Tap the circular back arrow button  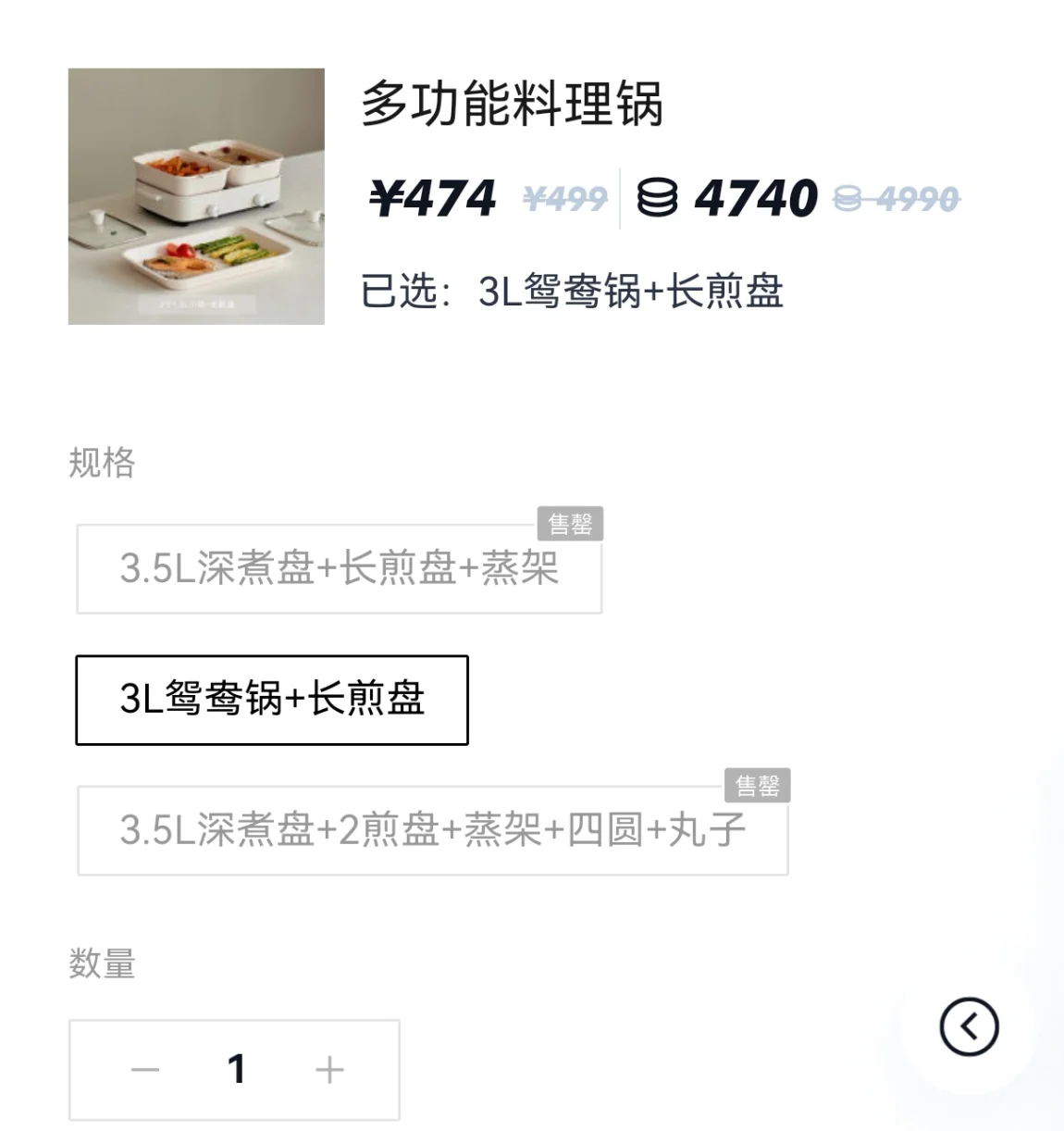(x=970, y=1026)
